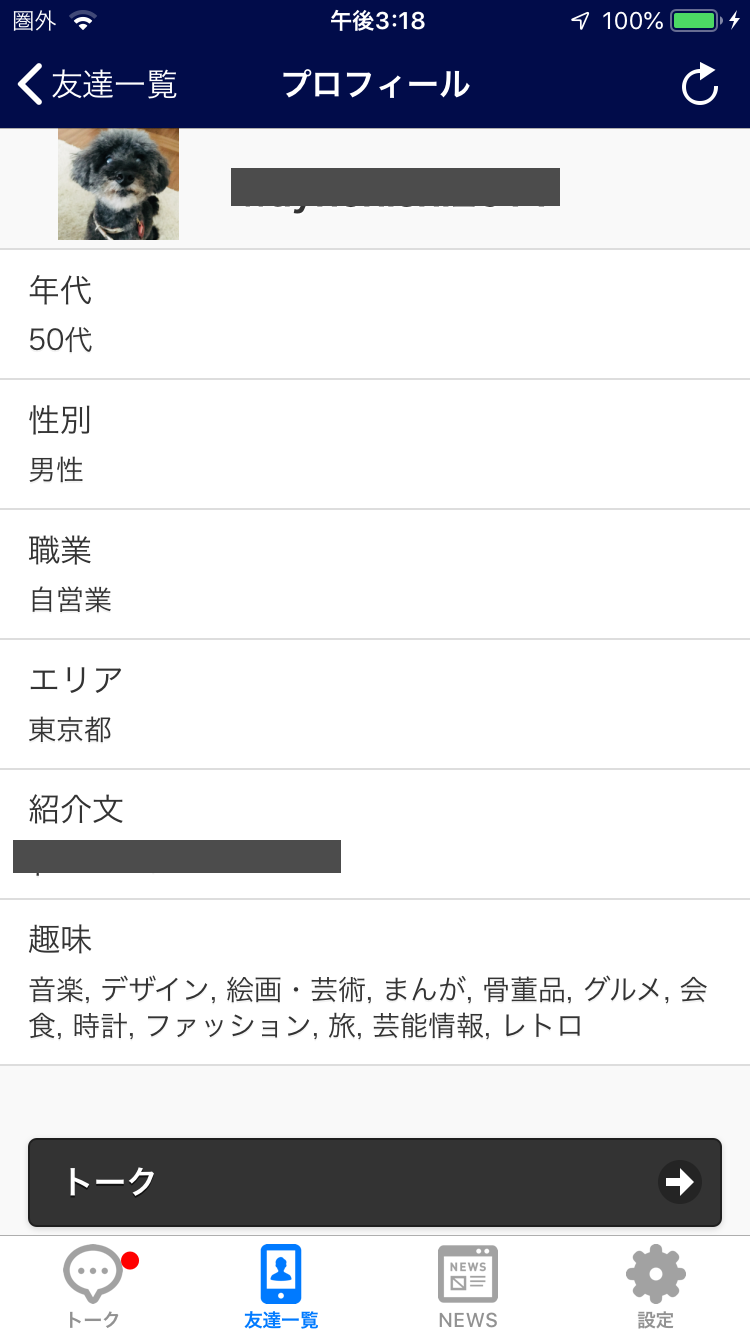
Task: Open the 友達一覧 tab
Action: coord(281,1286)
